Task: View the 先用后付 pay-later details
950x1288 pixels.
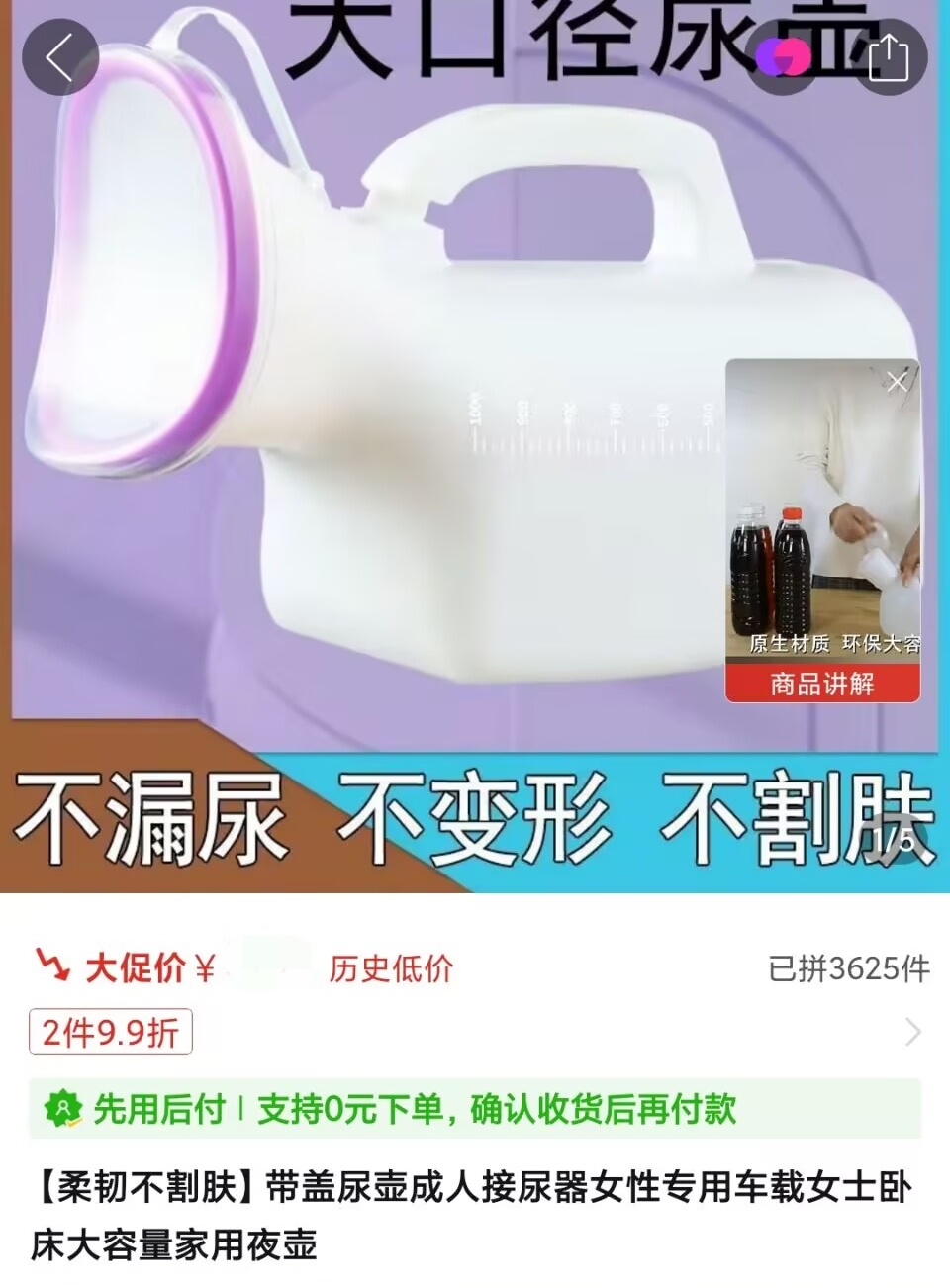Action: click(x=475, y=1109)
